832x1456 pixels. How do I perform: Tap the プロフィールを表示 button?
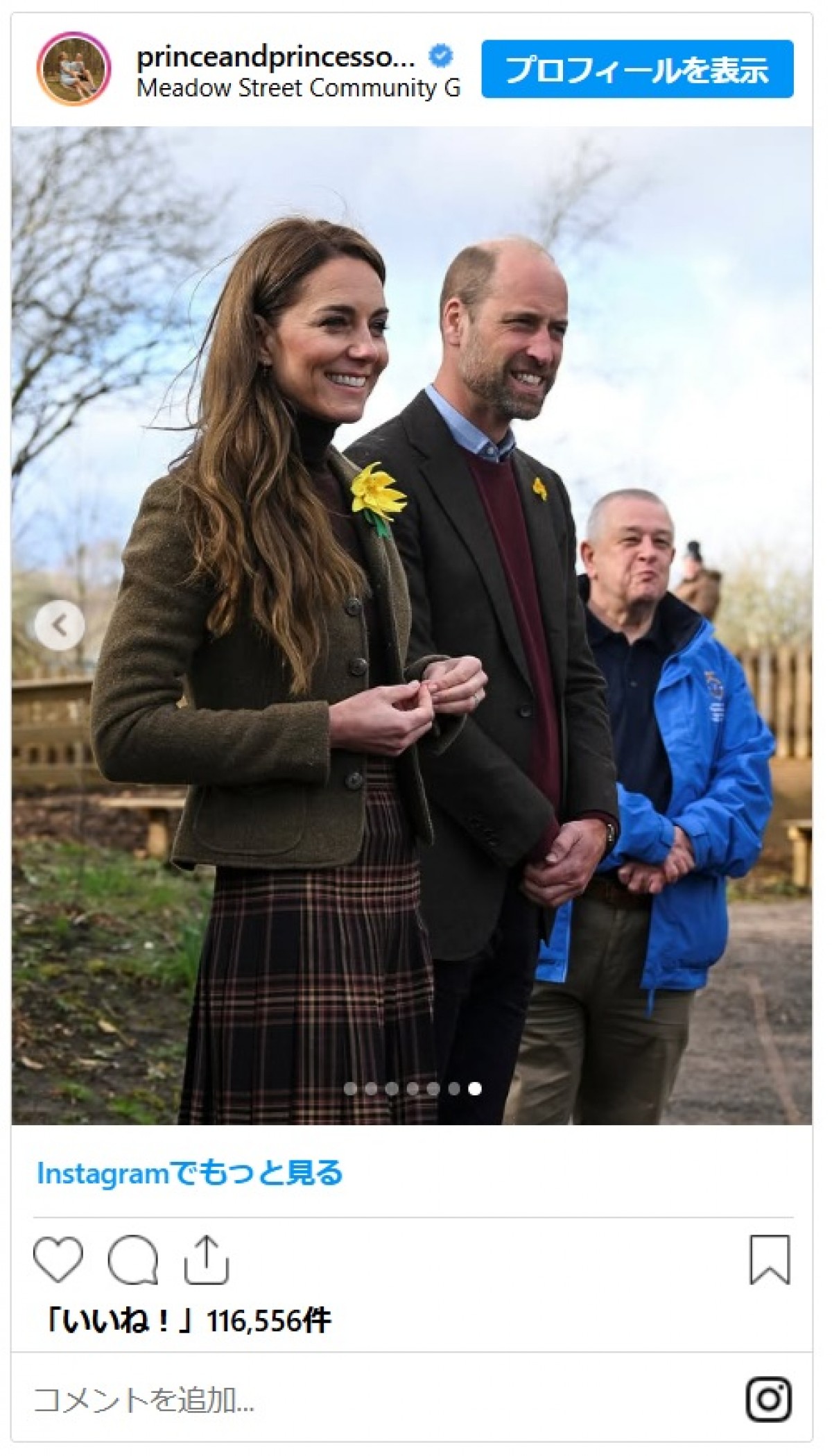coord(636,69)
